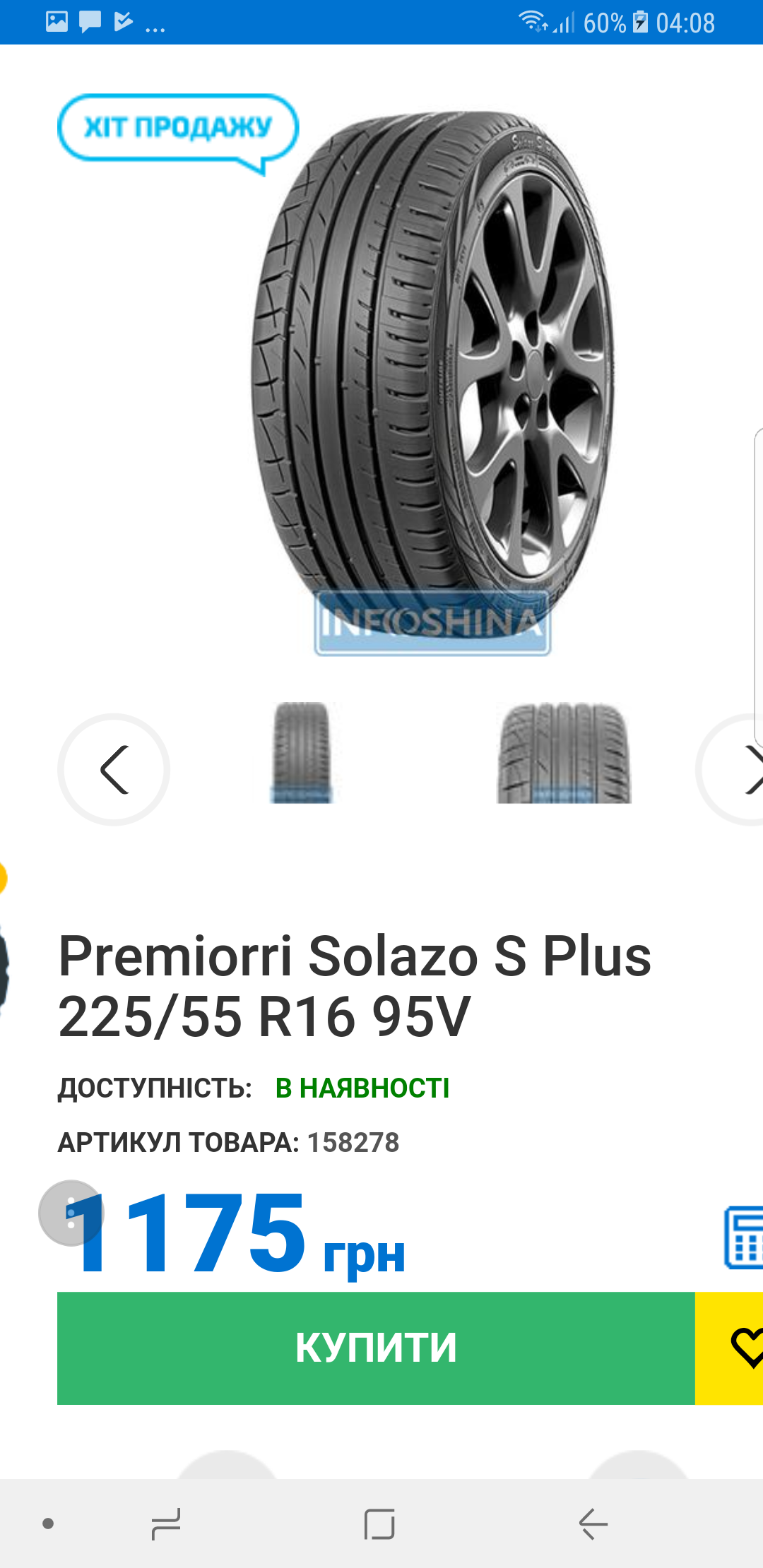Open recent apps from the navigation bar

click(x=167, y=1524)
